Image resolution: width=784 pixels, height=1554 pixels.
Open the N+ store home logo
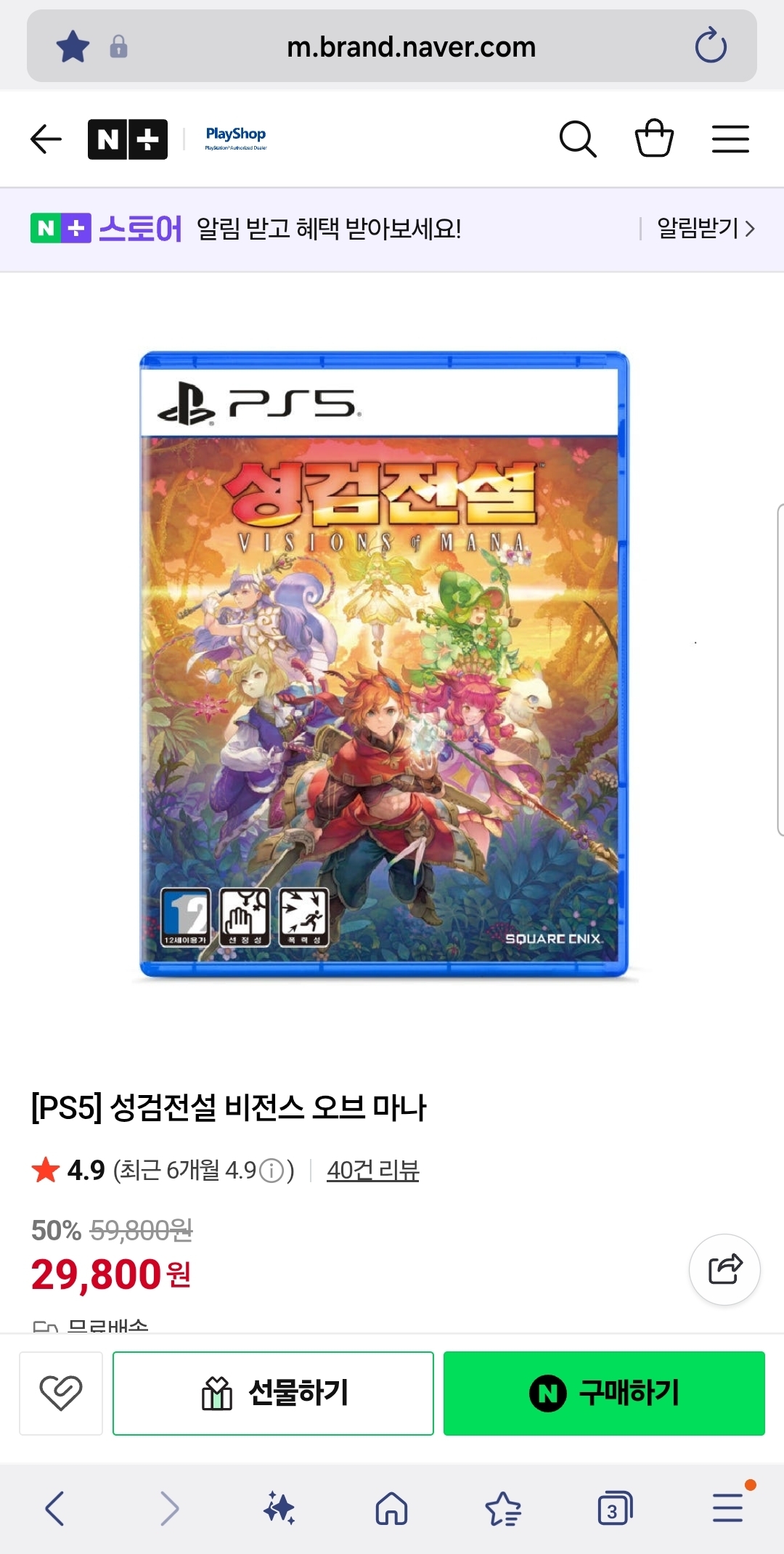(128, 139)
